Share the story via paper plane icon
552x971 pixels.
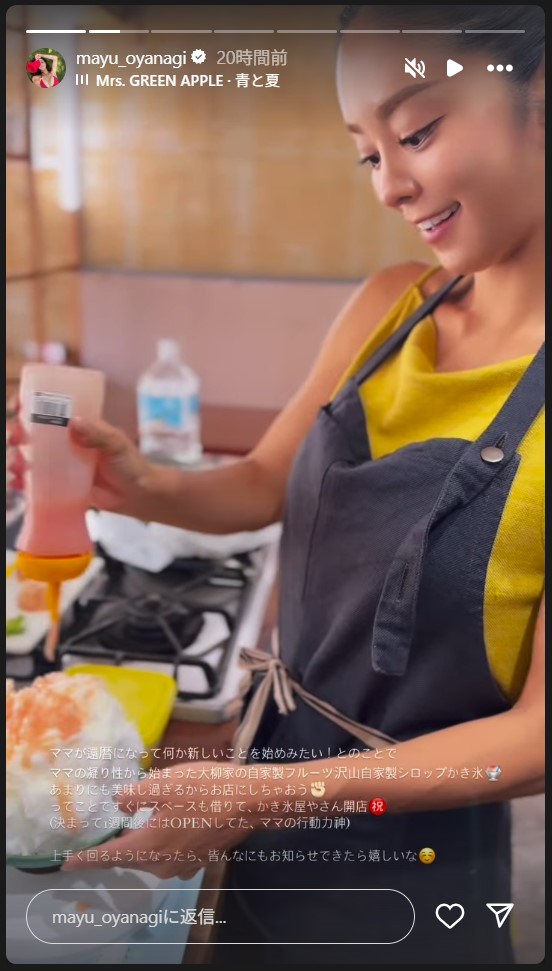(x=500, y=915)
